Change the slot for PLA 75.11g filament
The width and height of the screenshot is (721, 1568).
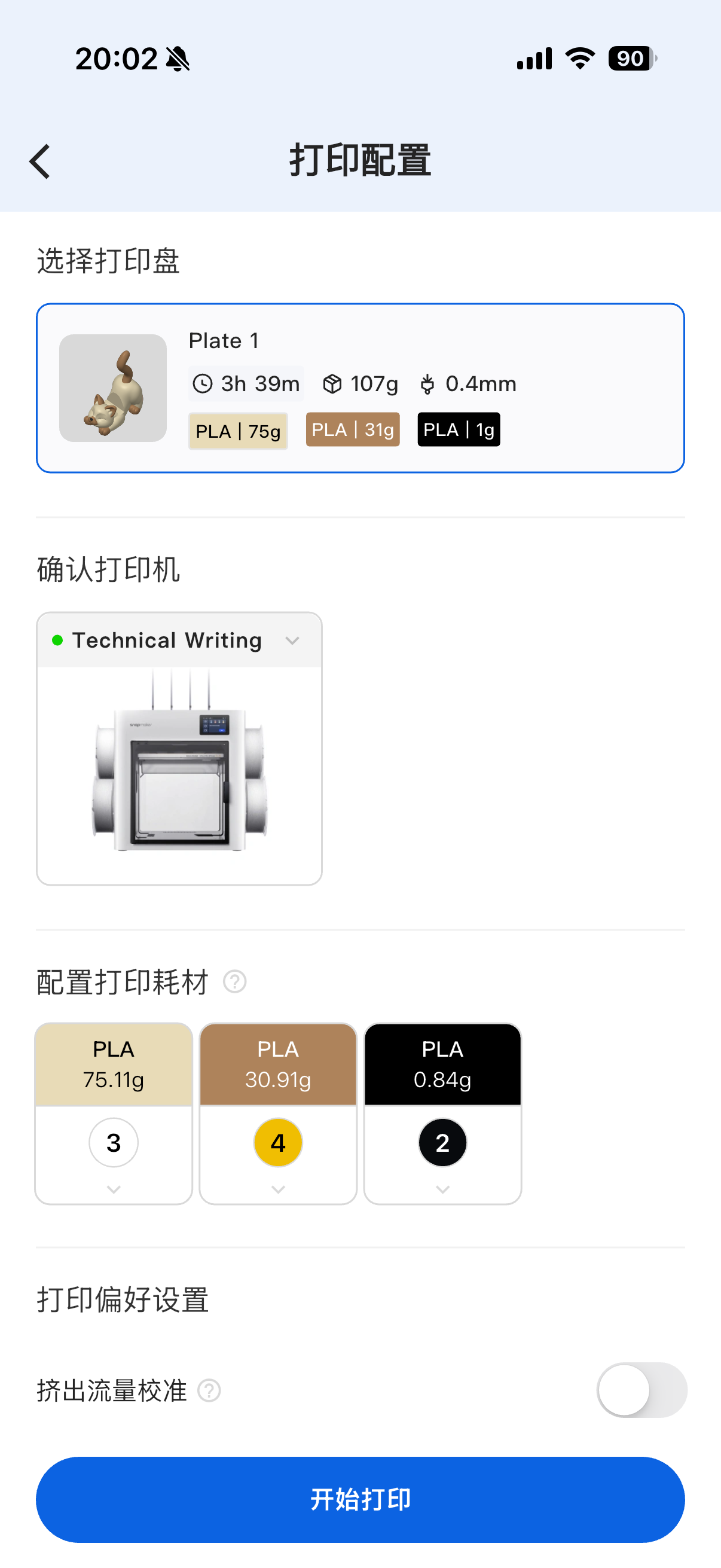(114, 1154)
